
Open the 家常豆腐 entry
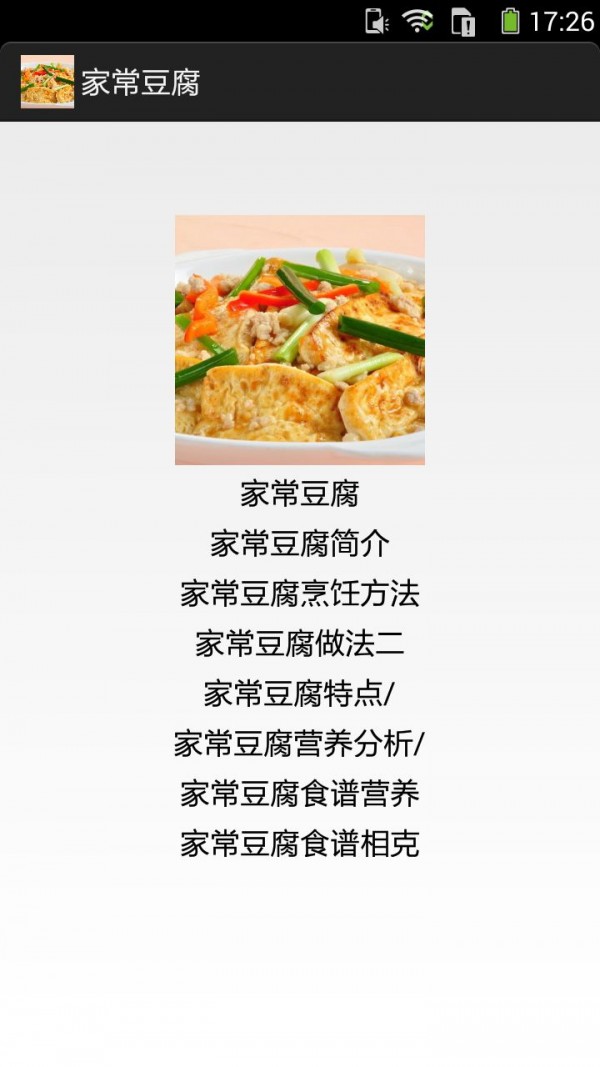(x=299, y=494)
